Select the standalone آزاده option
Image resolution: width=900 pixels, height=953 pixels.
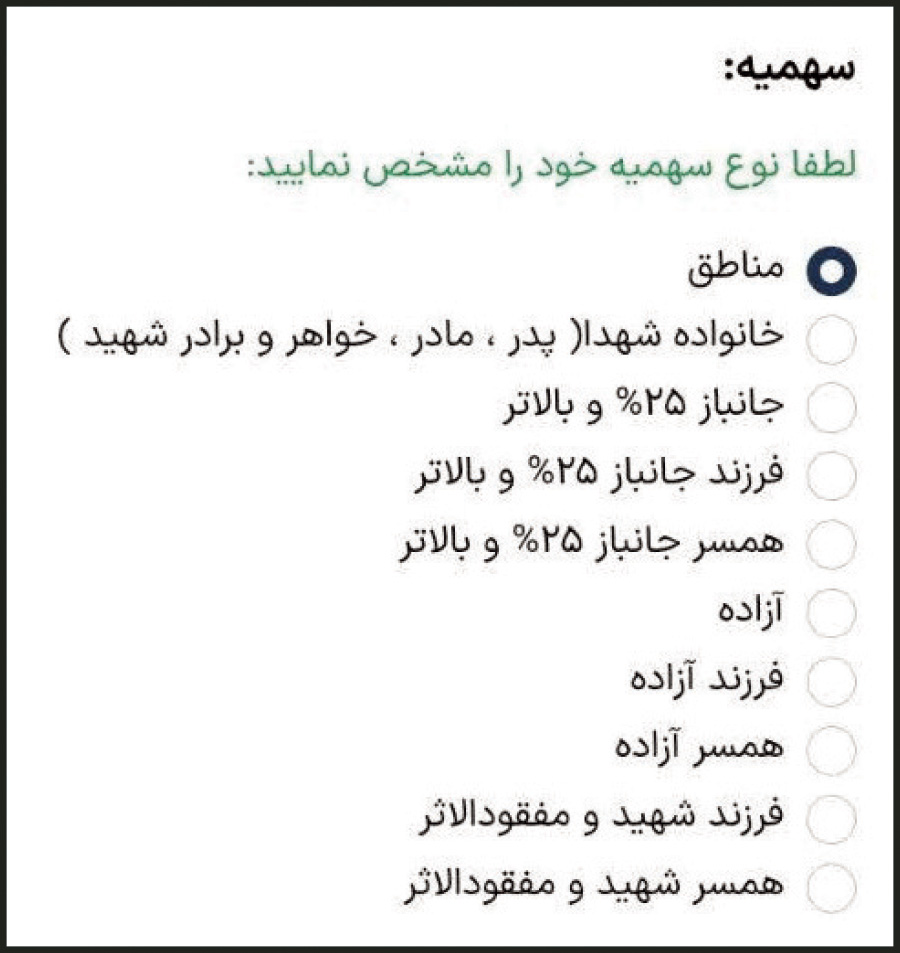tap(831, 613)
